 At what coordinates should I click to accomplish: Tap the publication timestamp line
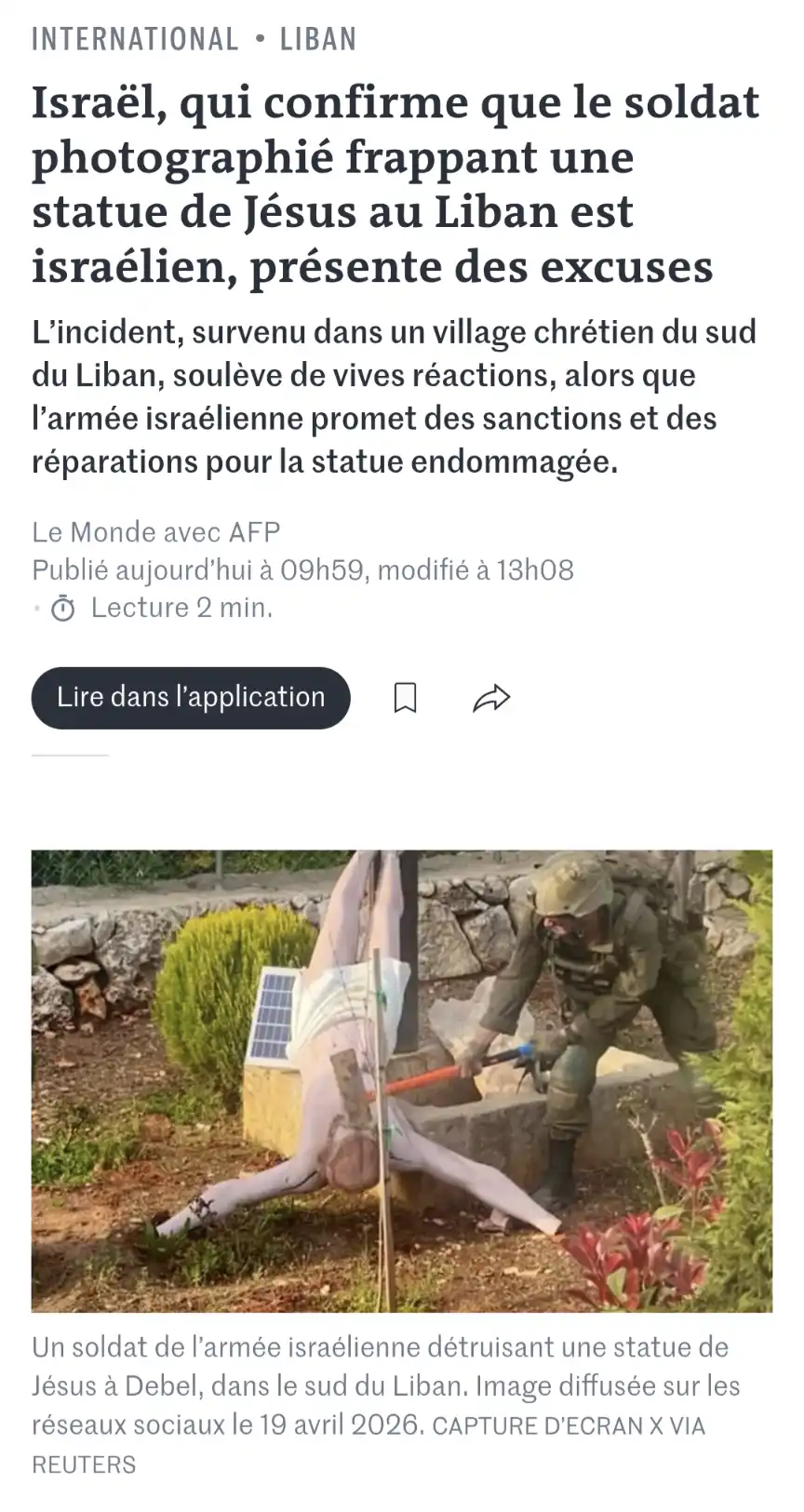pyautogui.click(x=302, y=569)
